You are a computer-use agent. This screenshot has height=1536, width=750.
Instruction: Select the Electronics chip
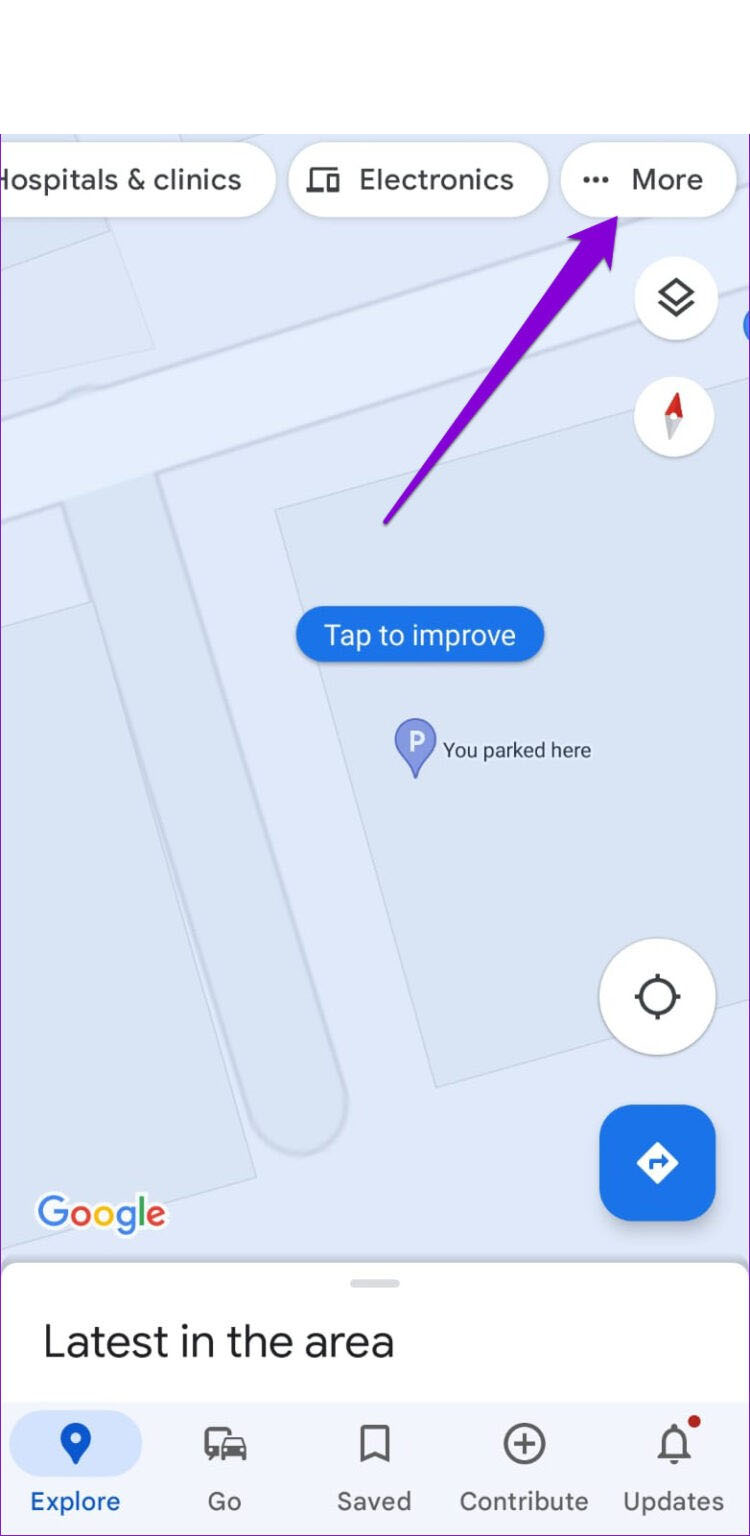point(418,180)
